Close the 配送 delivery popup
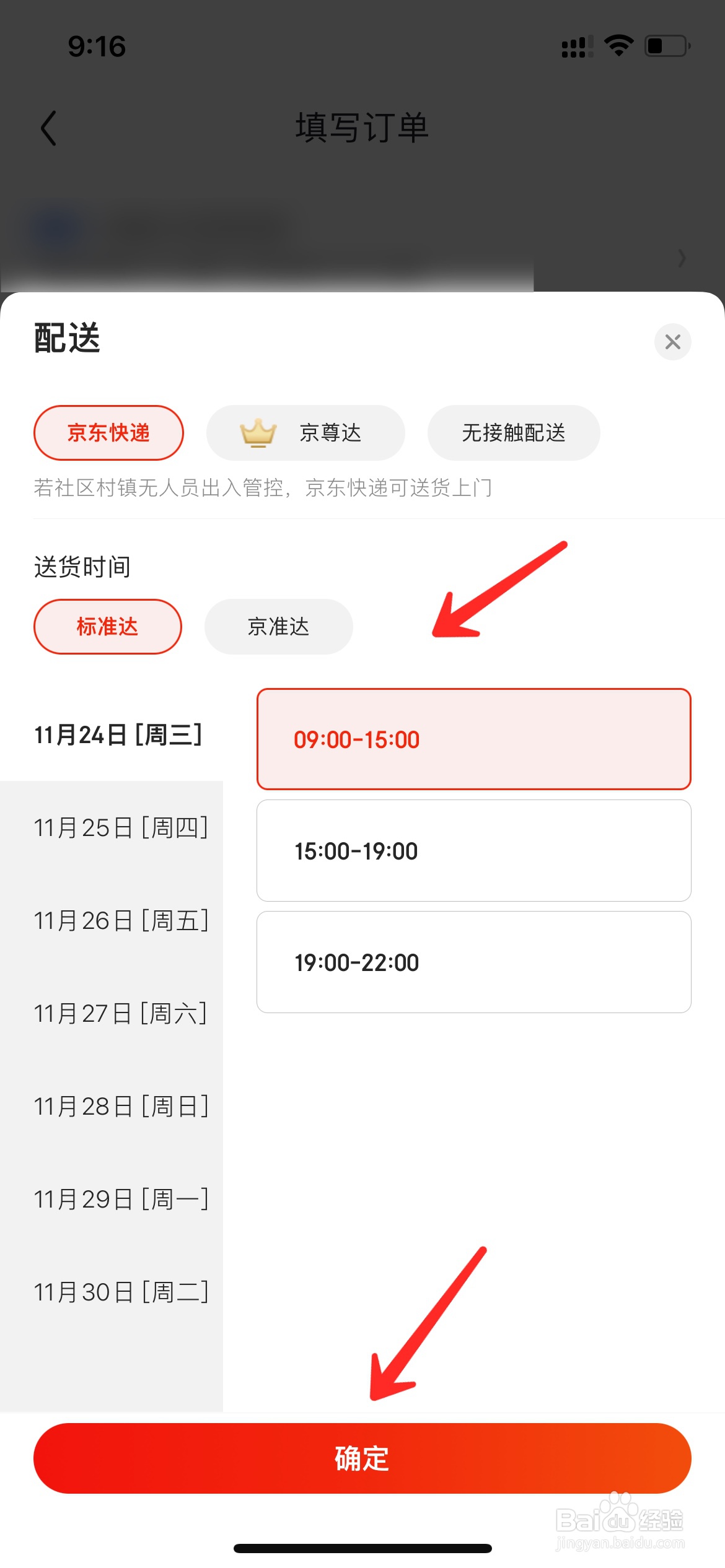 pyautogui.click(x=673, y=342)
